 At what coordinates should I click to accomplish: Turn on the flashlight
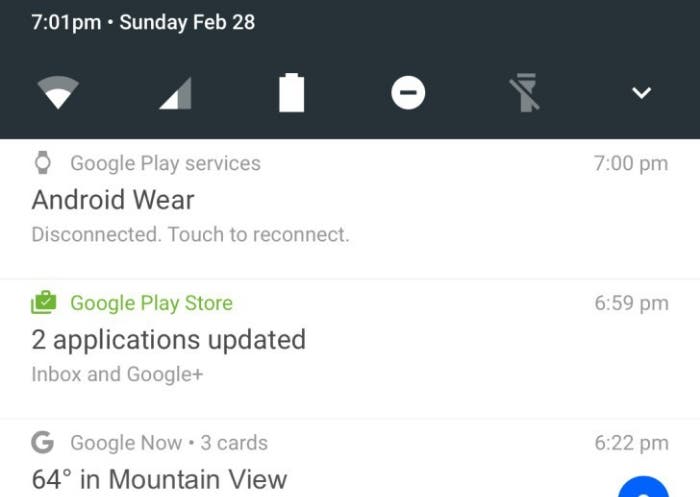(524, 94)
